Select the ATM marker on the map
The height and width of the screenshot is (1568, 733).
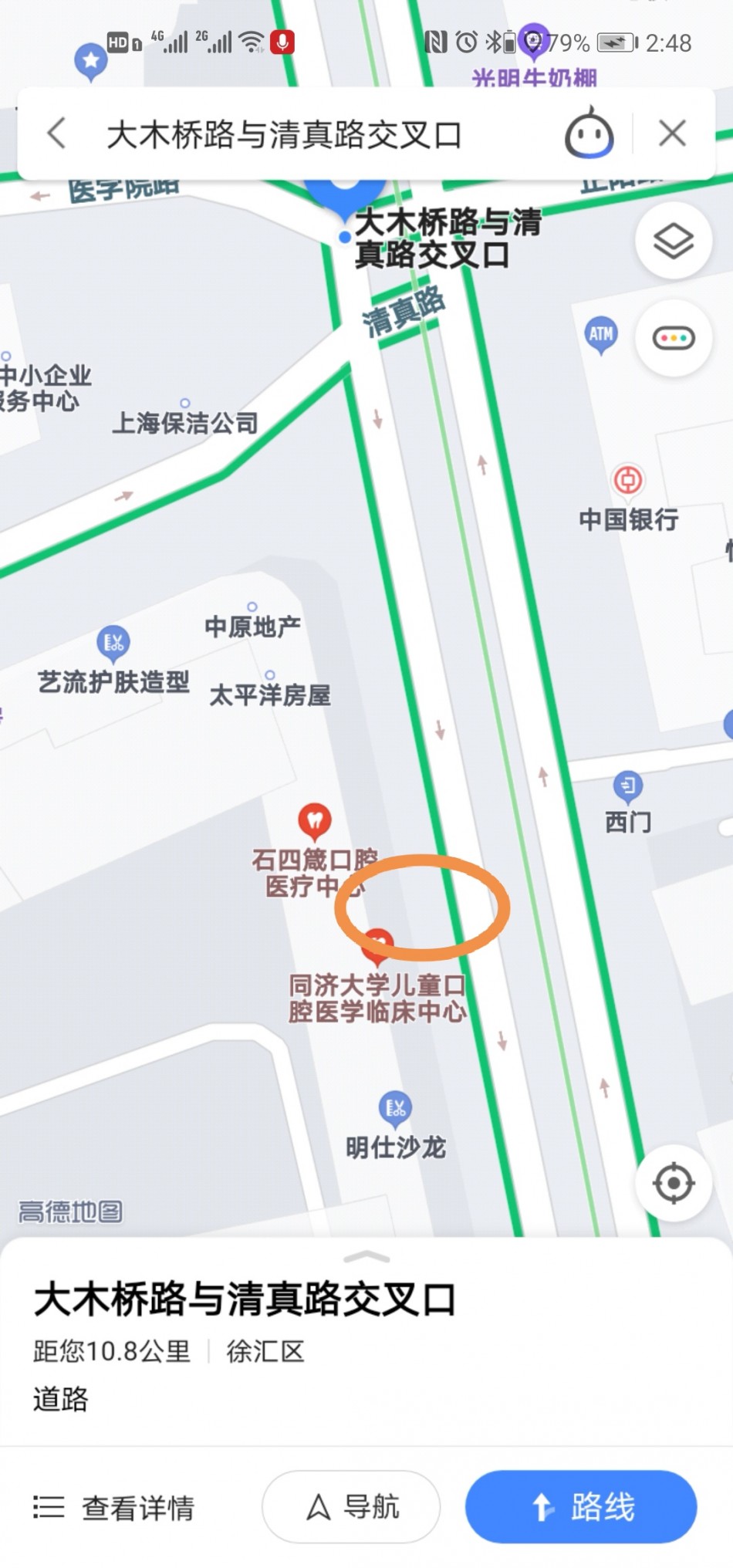click(601, 336)
